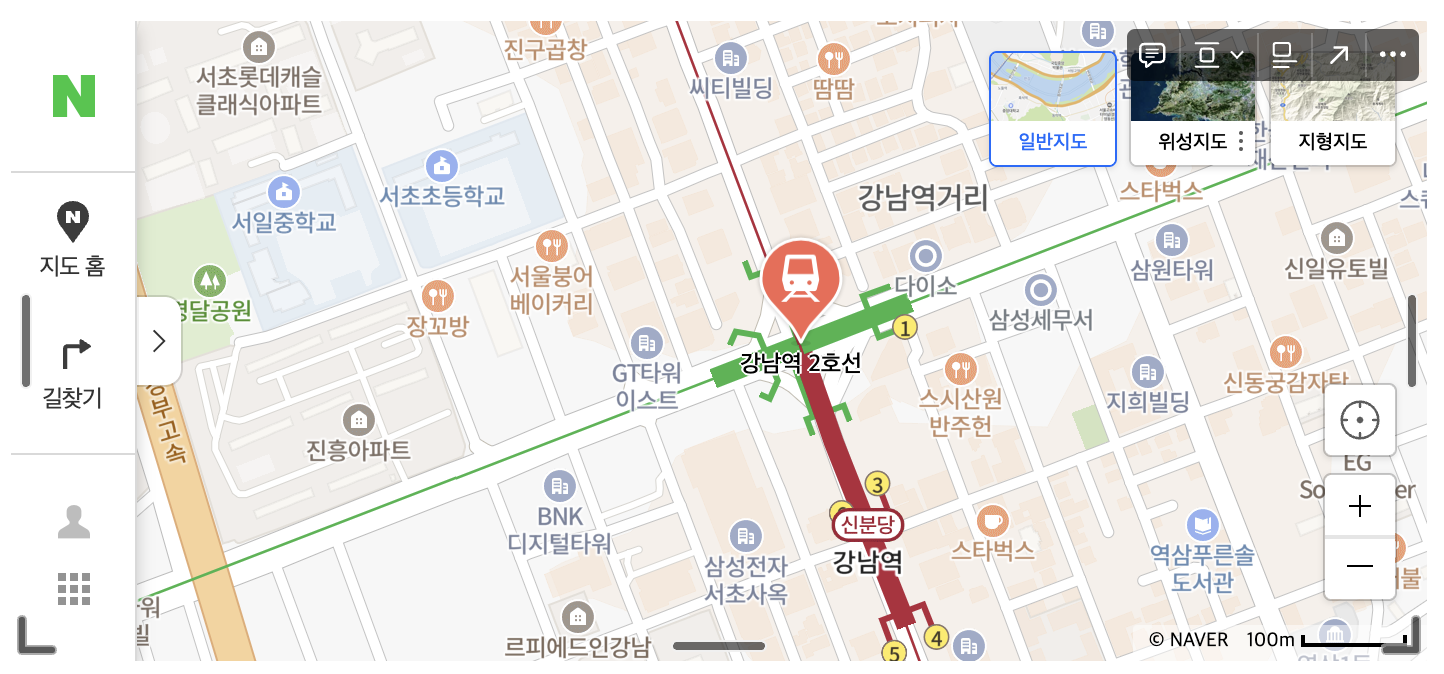Screen dimensions: 1444x674
Task: Open the three-dot more menu in the overlay toolbar
Action: tap(1392, 55)
